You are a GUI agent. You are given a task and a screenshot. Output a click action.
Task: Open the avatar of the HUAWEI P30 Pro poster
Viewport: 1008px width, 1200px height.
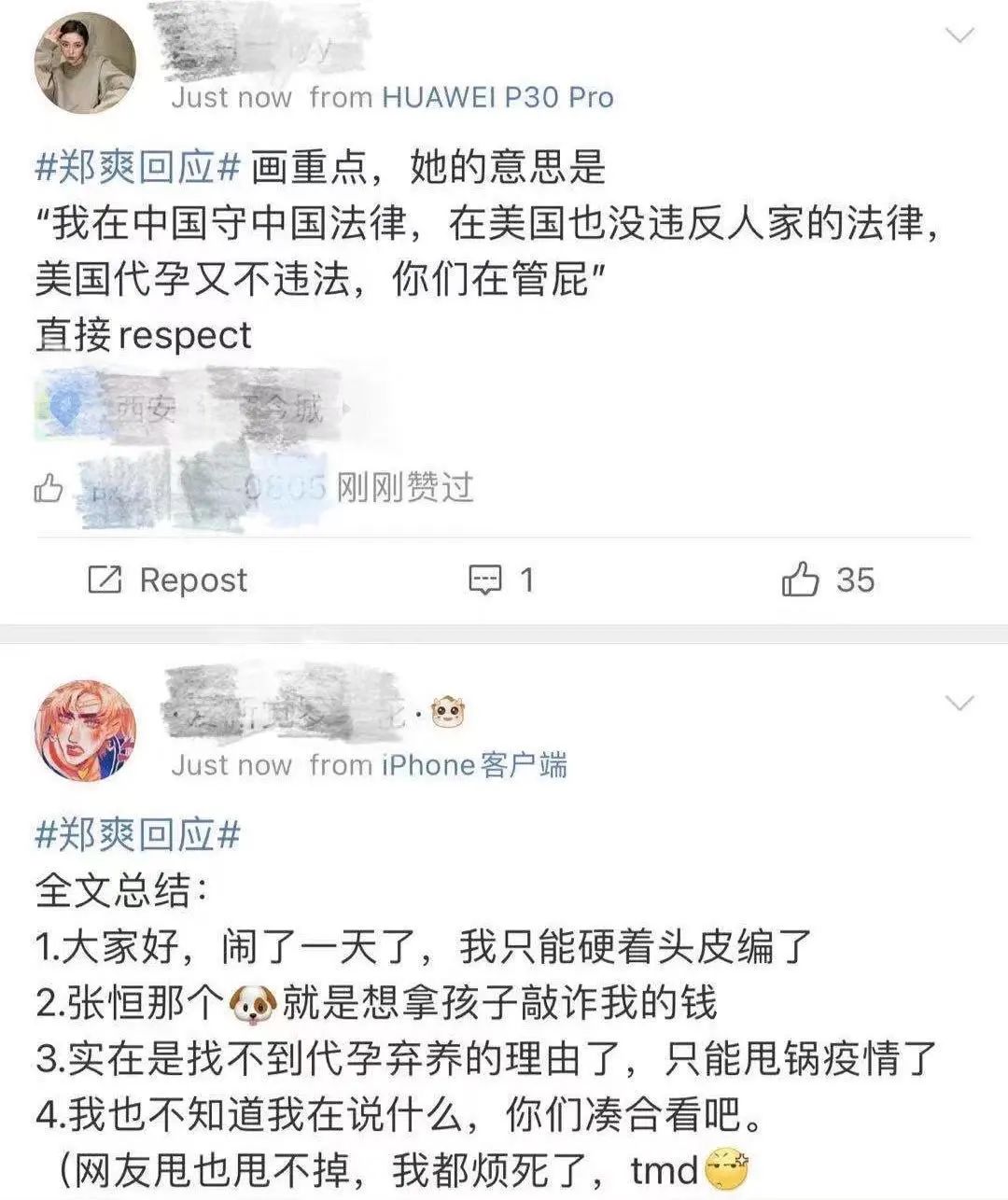click(x=85, y=64)
